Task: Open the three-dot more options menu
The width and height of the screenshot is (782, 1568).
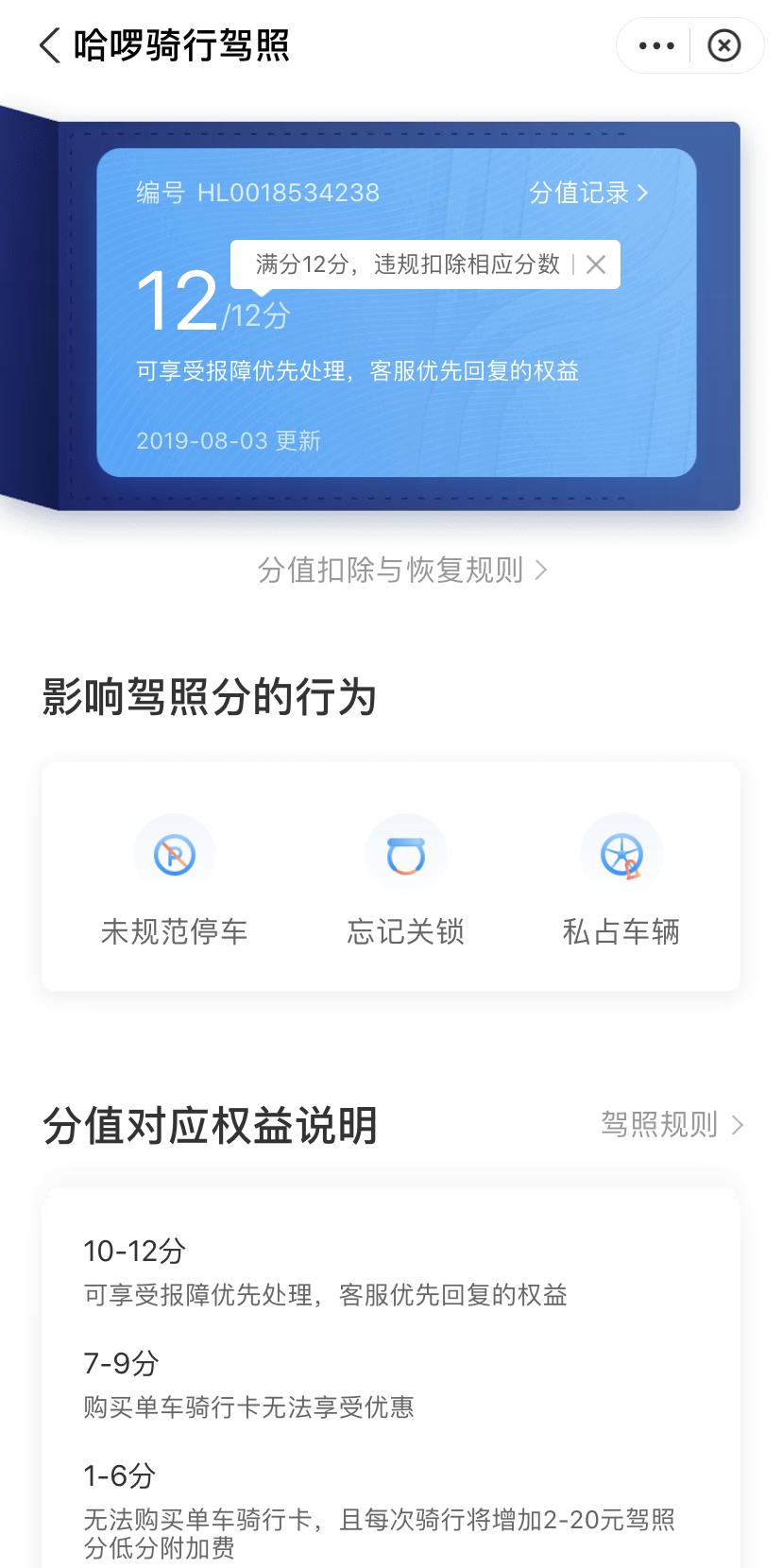Action: (x=656, y=45)
